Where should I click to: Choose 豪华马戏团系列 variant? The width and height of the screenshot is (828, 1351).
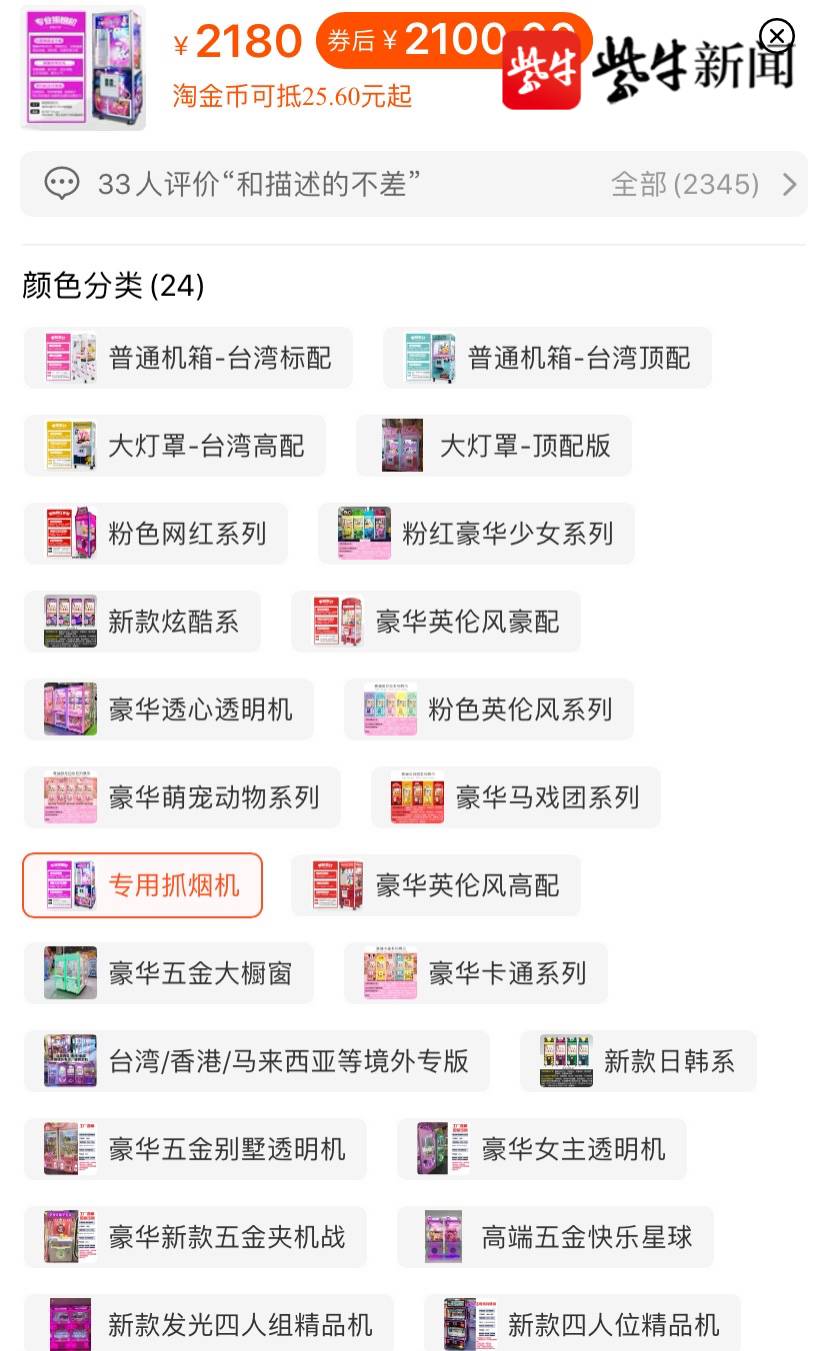516,798
